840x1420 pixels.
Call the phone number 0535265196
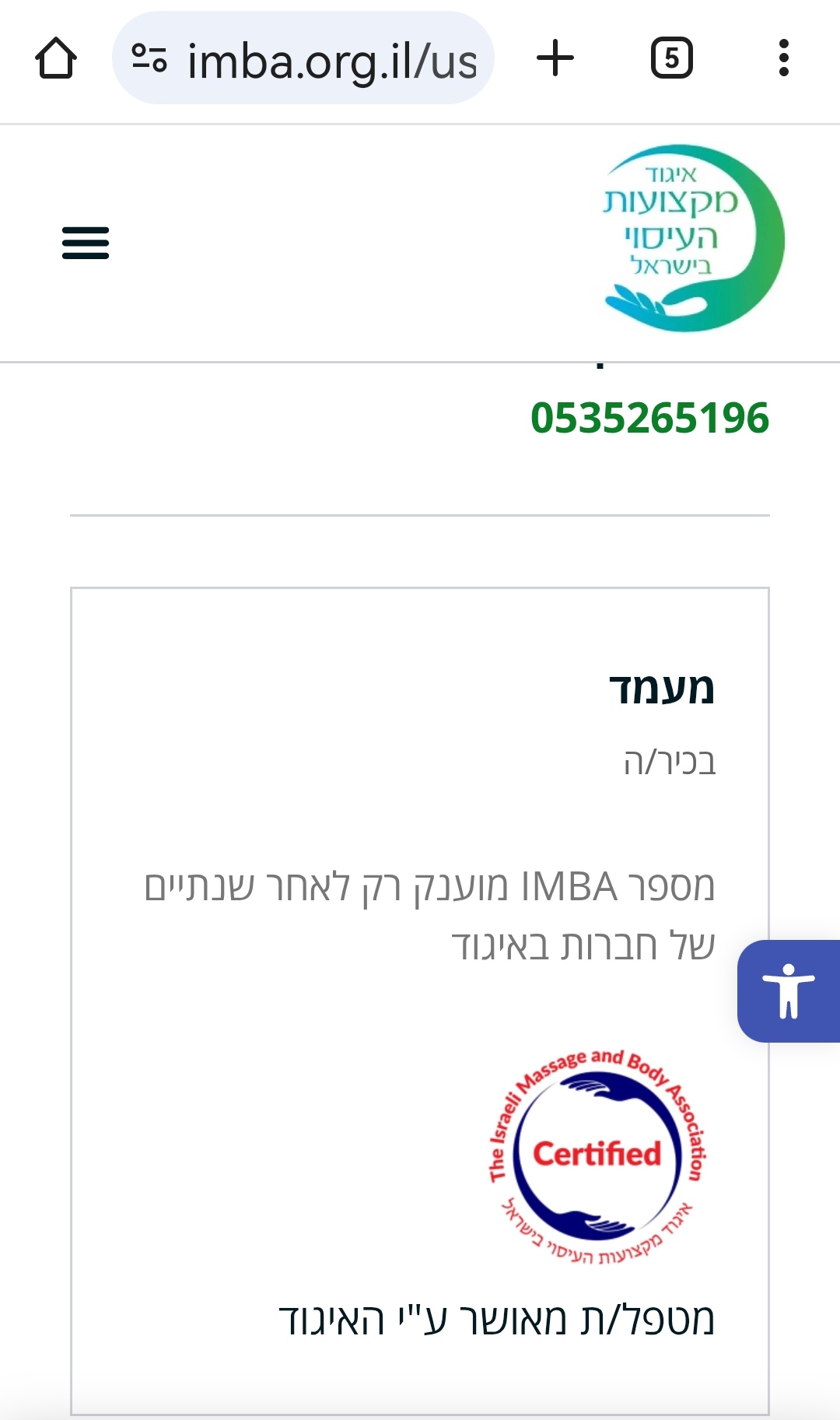click(x=649, y=418)
